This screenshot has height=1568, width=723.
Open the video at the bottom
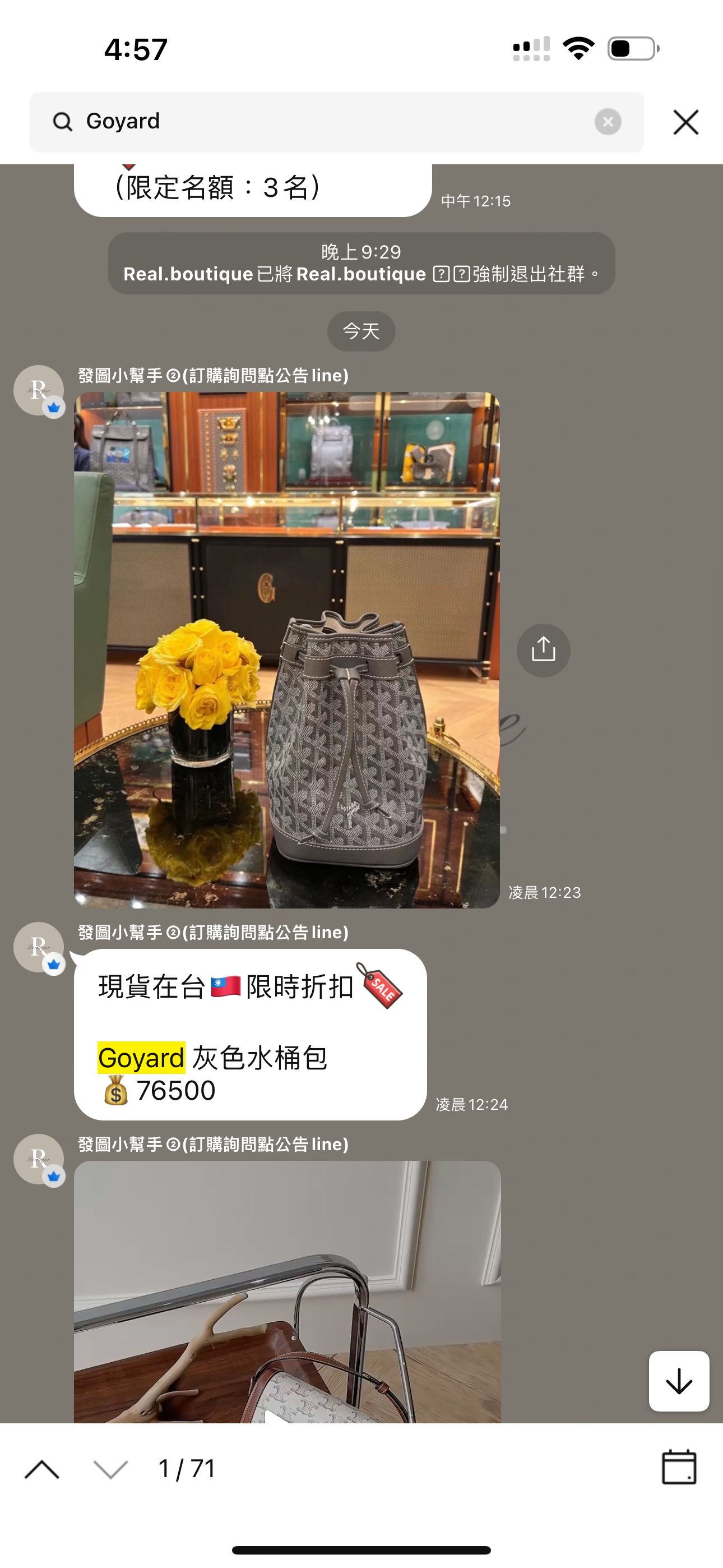[x=286, y=1297]
